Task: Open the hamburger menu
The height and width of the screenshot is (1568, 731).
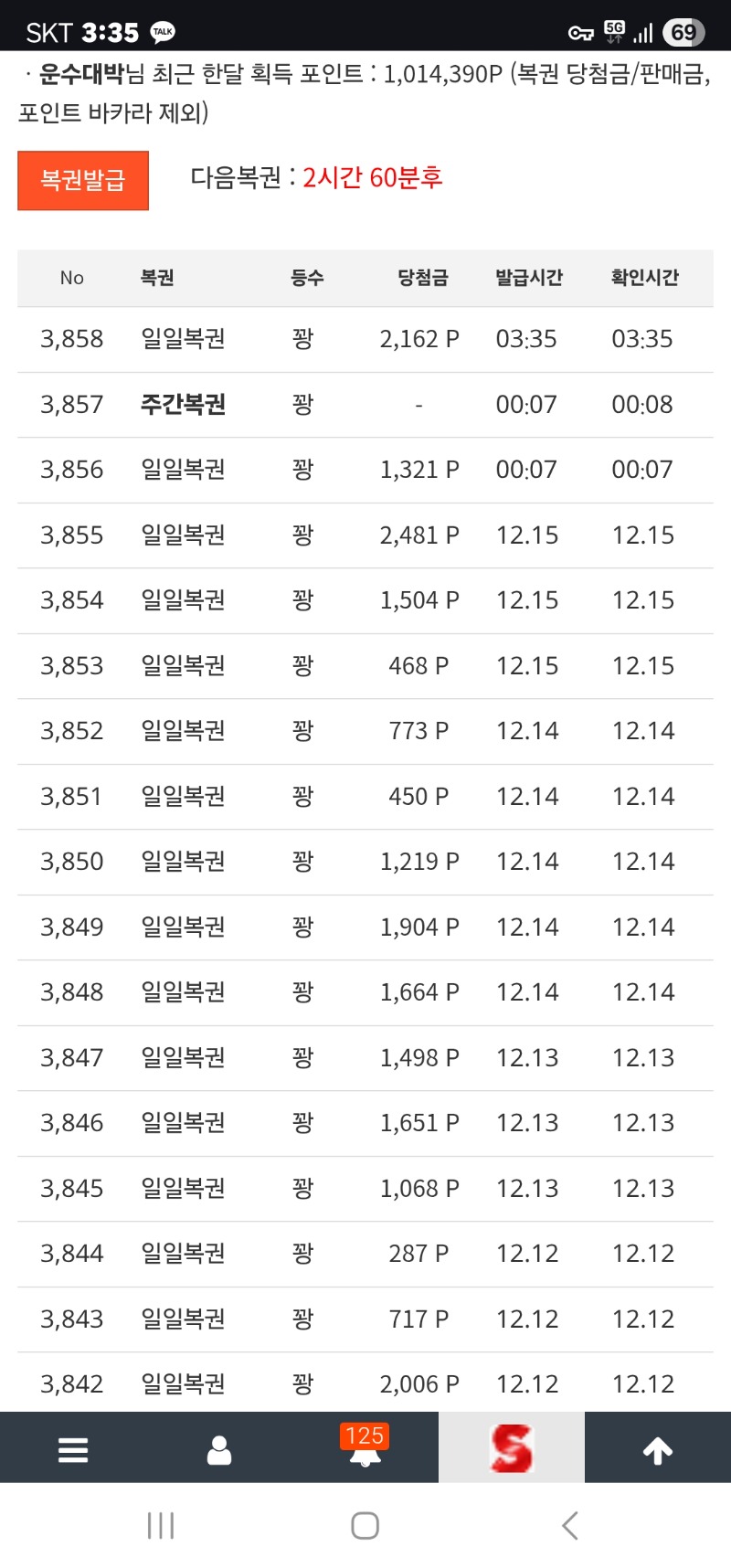Action: pos(73,1449)
